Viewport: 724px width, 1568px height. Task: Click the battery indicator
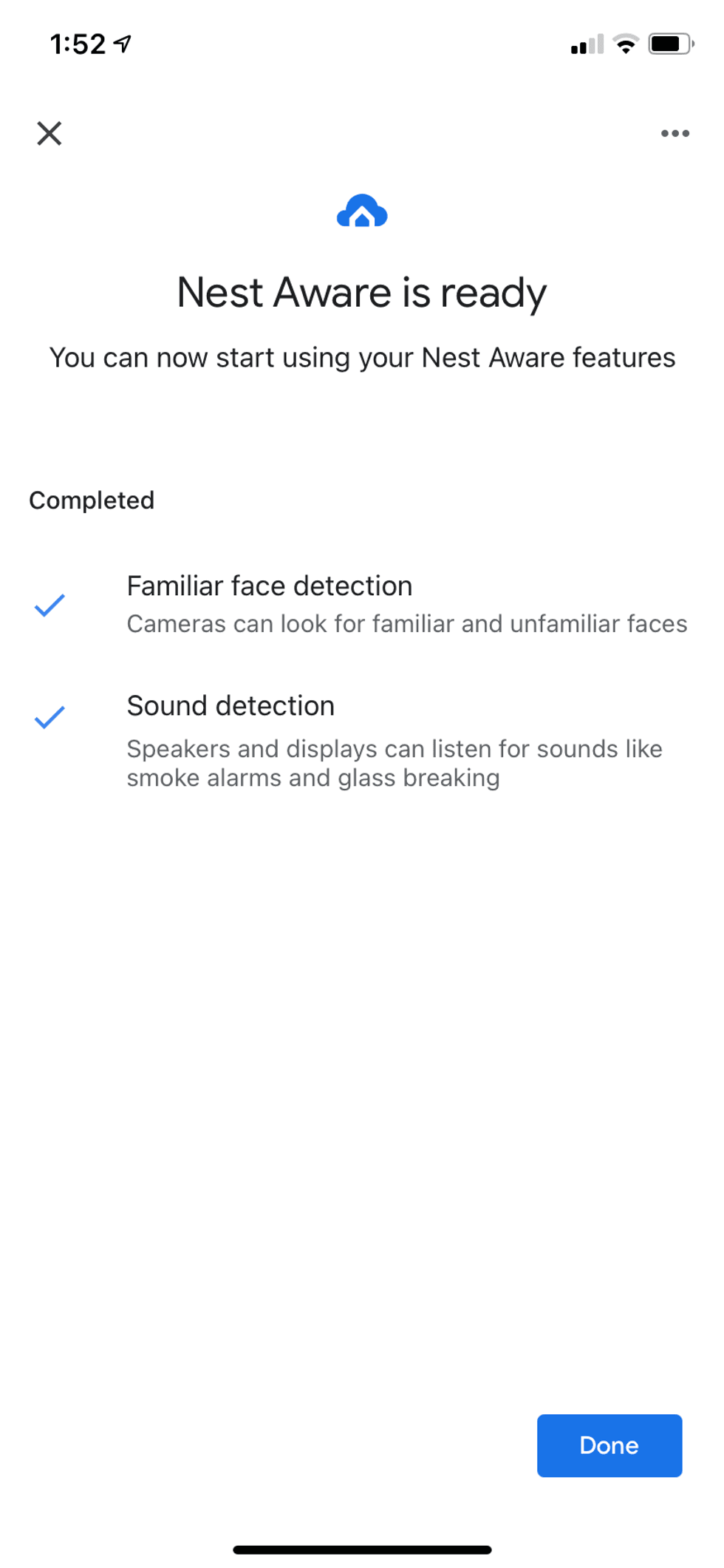click(667, 43)
